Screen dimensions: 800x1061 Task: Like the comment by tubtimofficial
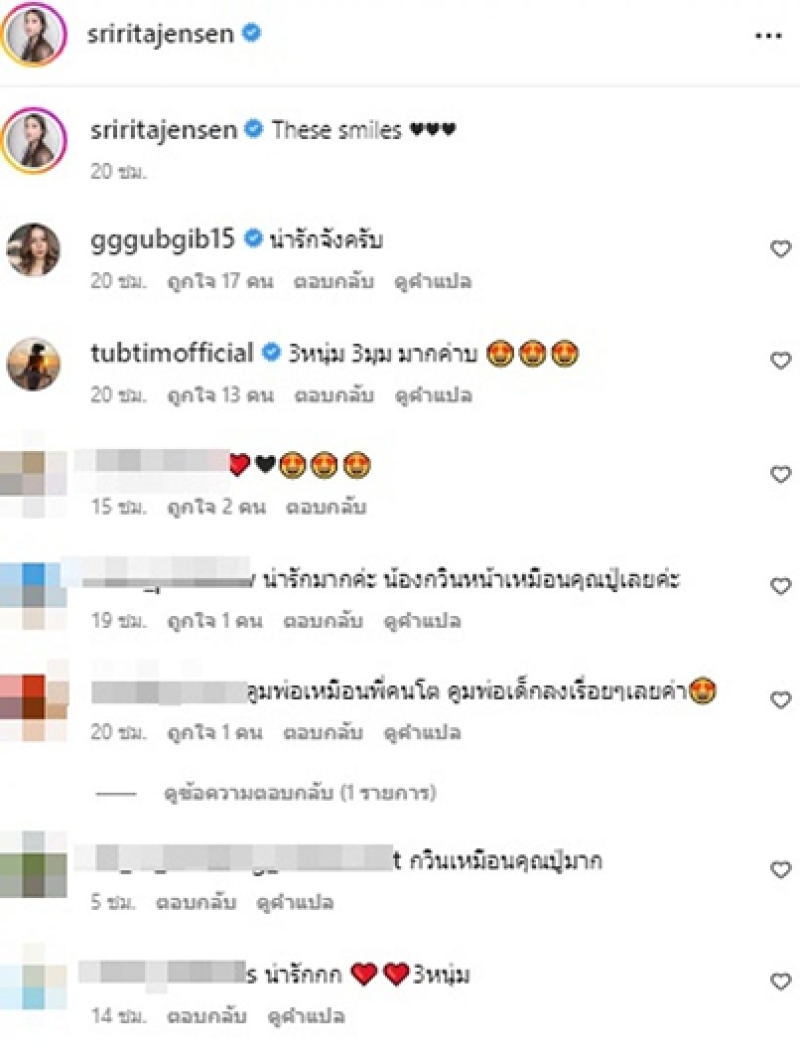pyautogui.click(x=780, y=361)
